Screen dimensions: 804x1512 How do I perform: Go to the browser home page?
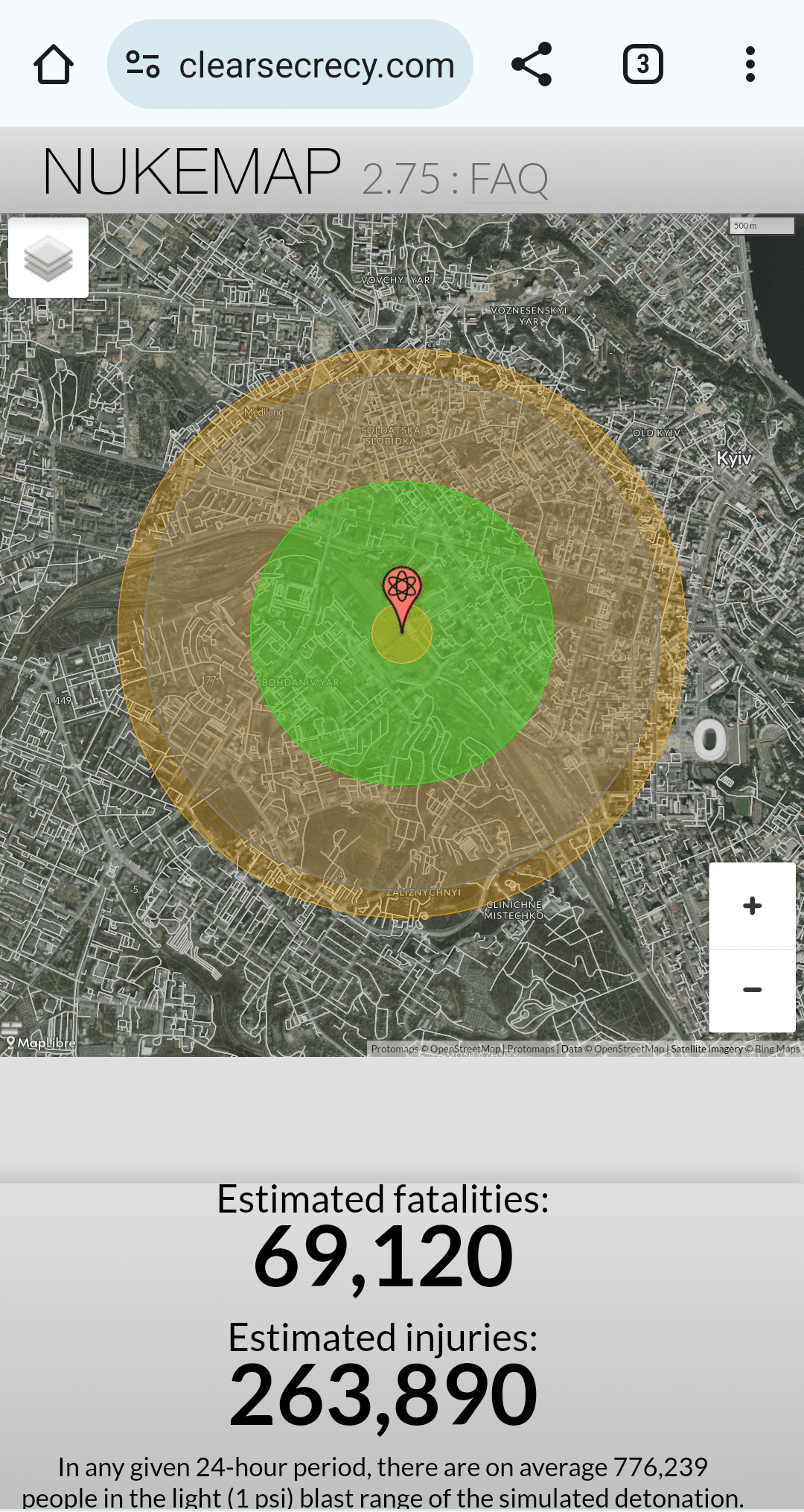(54, 65)
